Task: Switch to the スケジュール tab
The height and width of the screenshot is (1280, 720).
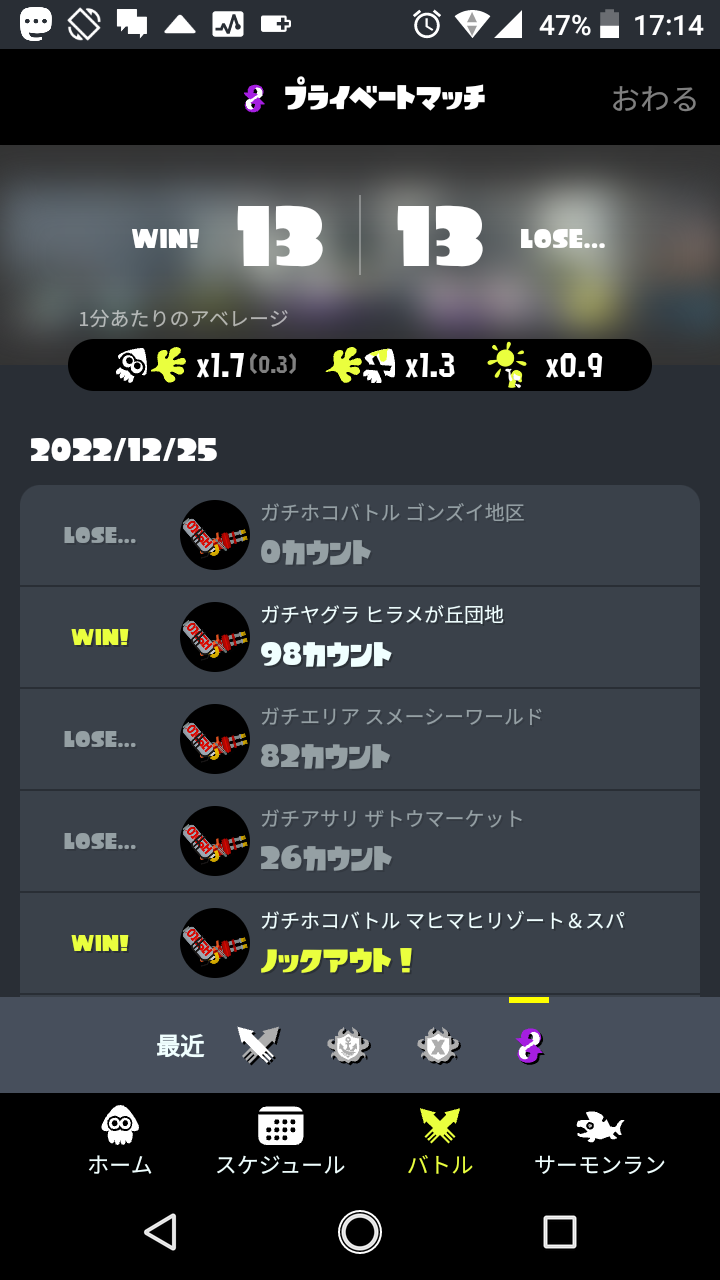Action: pos(280,1140)
